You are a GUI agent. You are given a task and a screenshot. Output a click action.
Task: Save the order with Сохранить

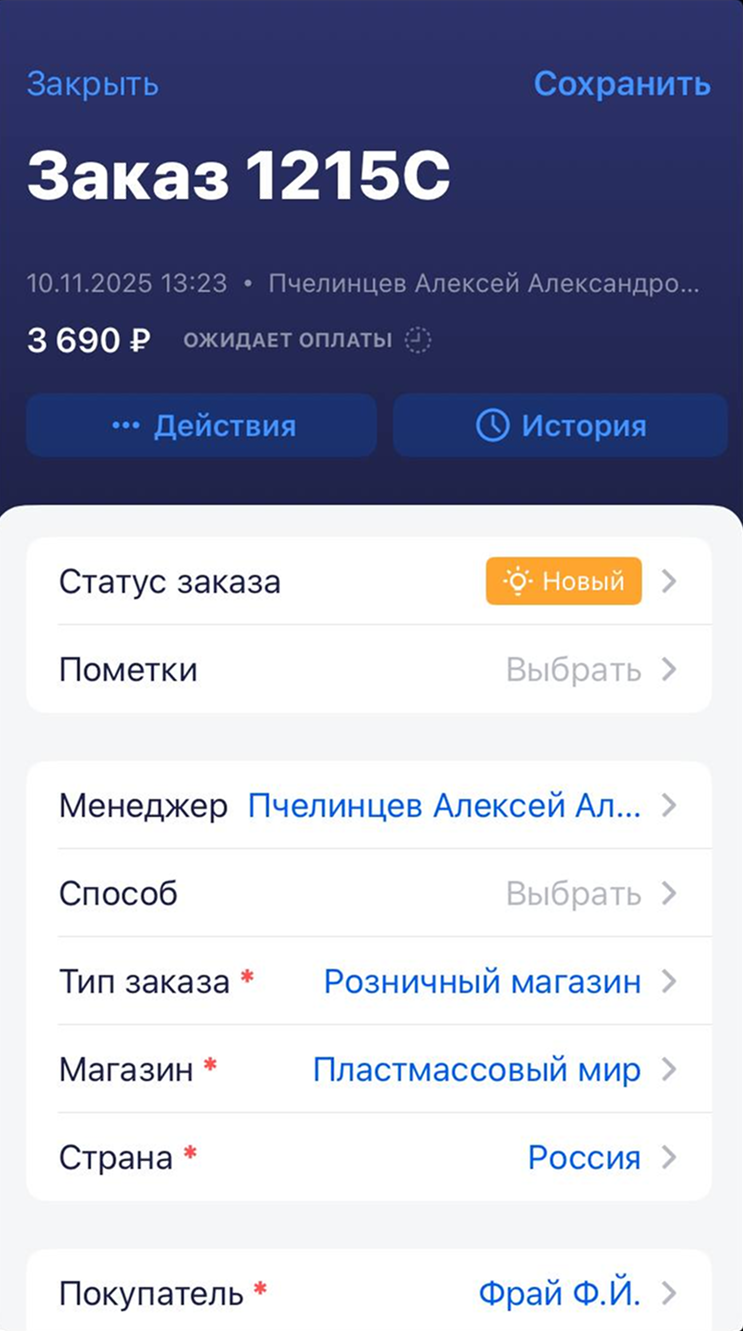622,84
